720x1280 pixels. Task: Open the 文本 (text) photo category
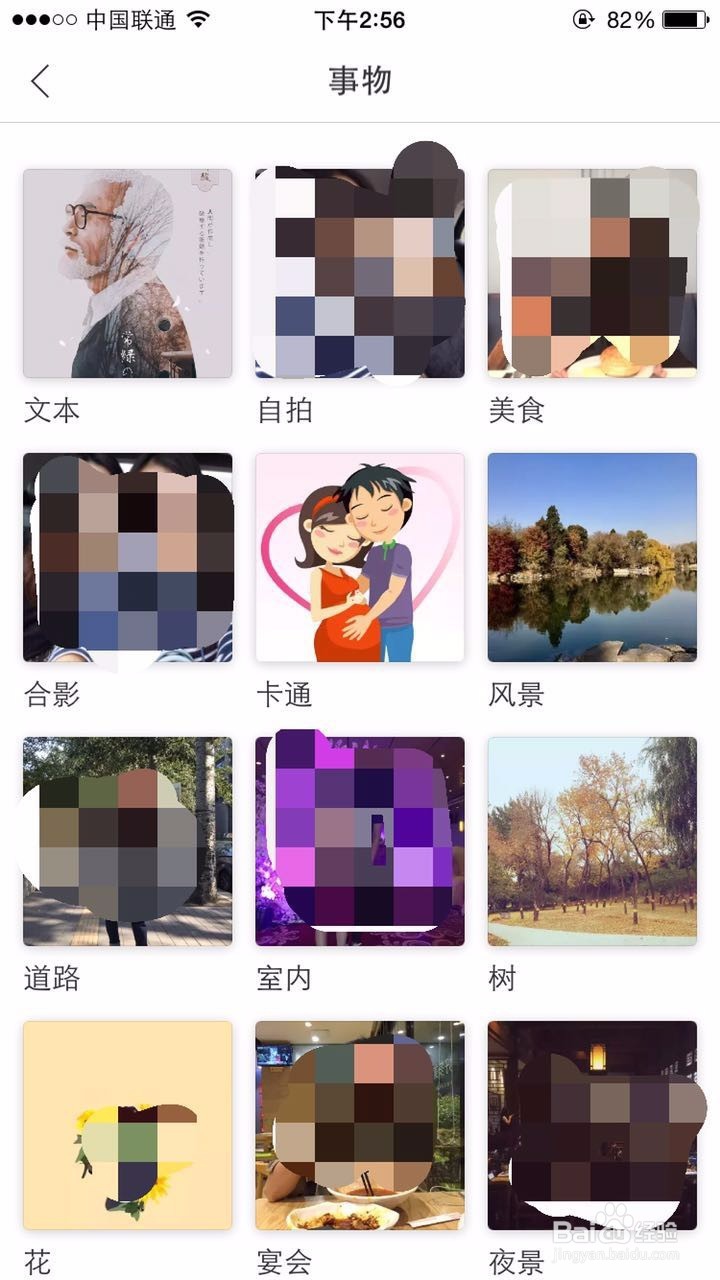coord(126,273)
